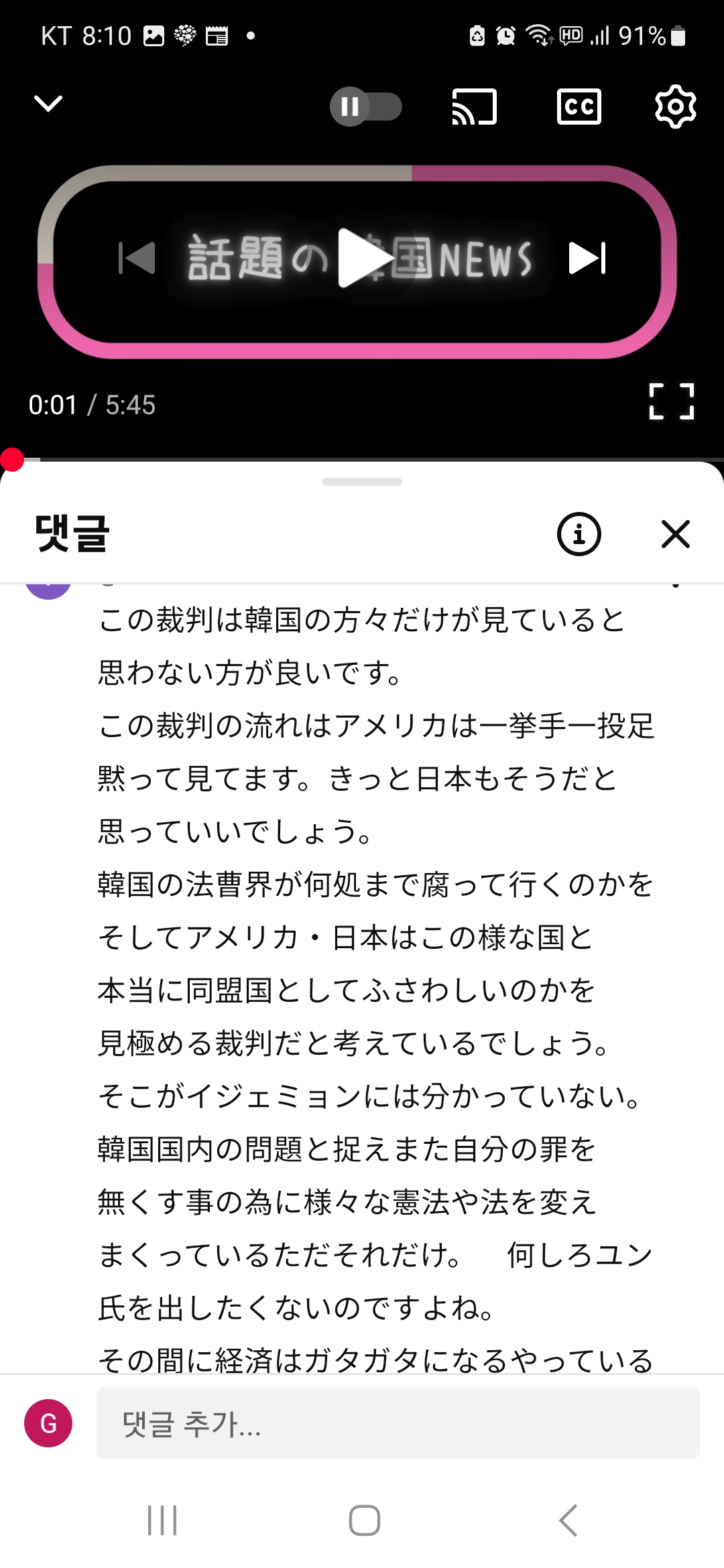This screenshot has width=724, height=1568.
Task: Open recent apps from navigation bar
Action: [162, 1520]
